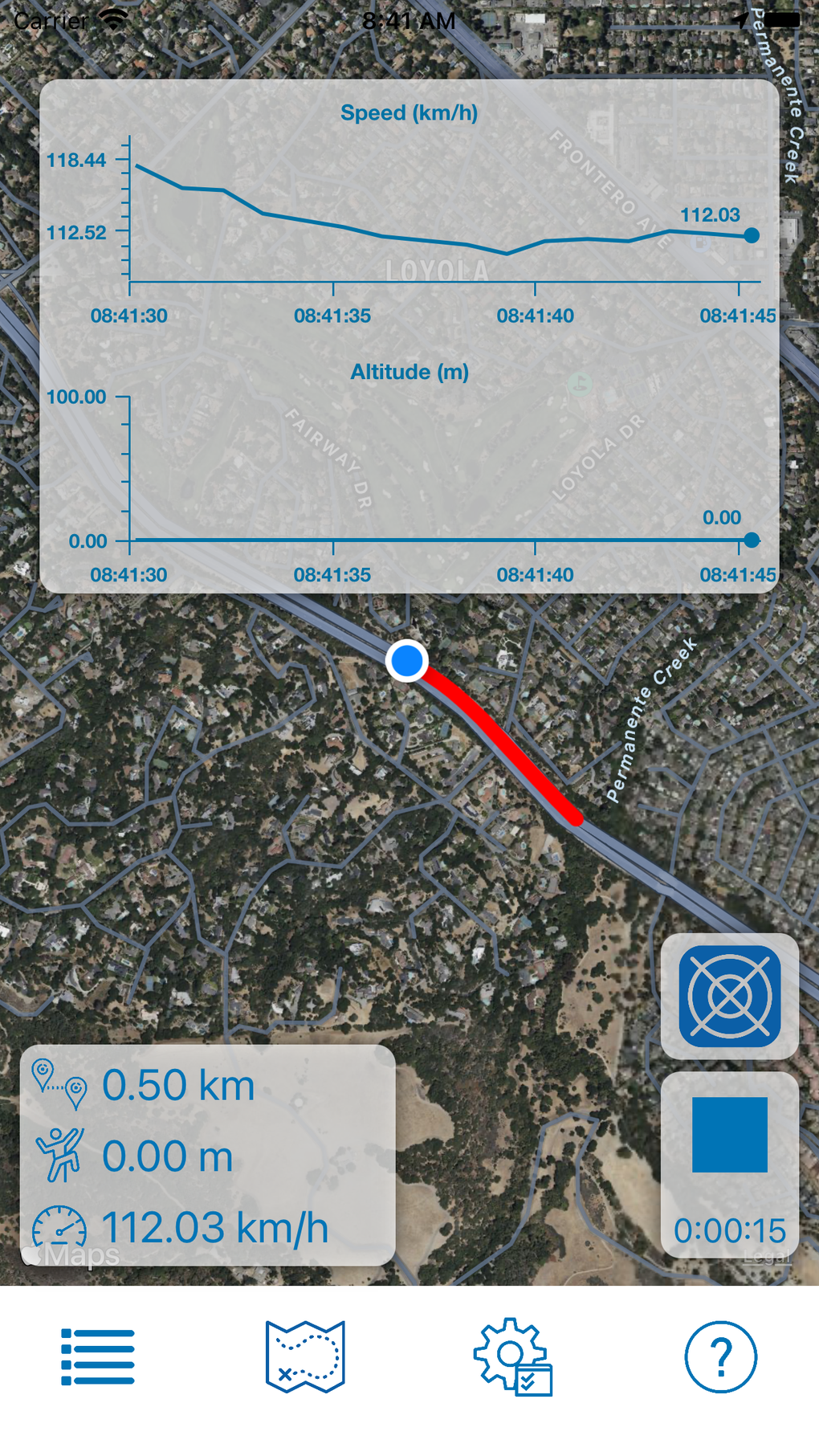This screenshot has height=1456, width=819.
Task: Open the settings gear tab
Action: coord(513,1356)
